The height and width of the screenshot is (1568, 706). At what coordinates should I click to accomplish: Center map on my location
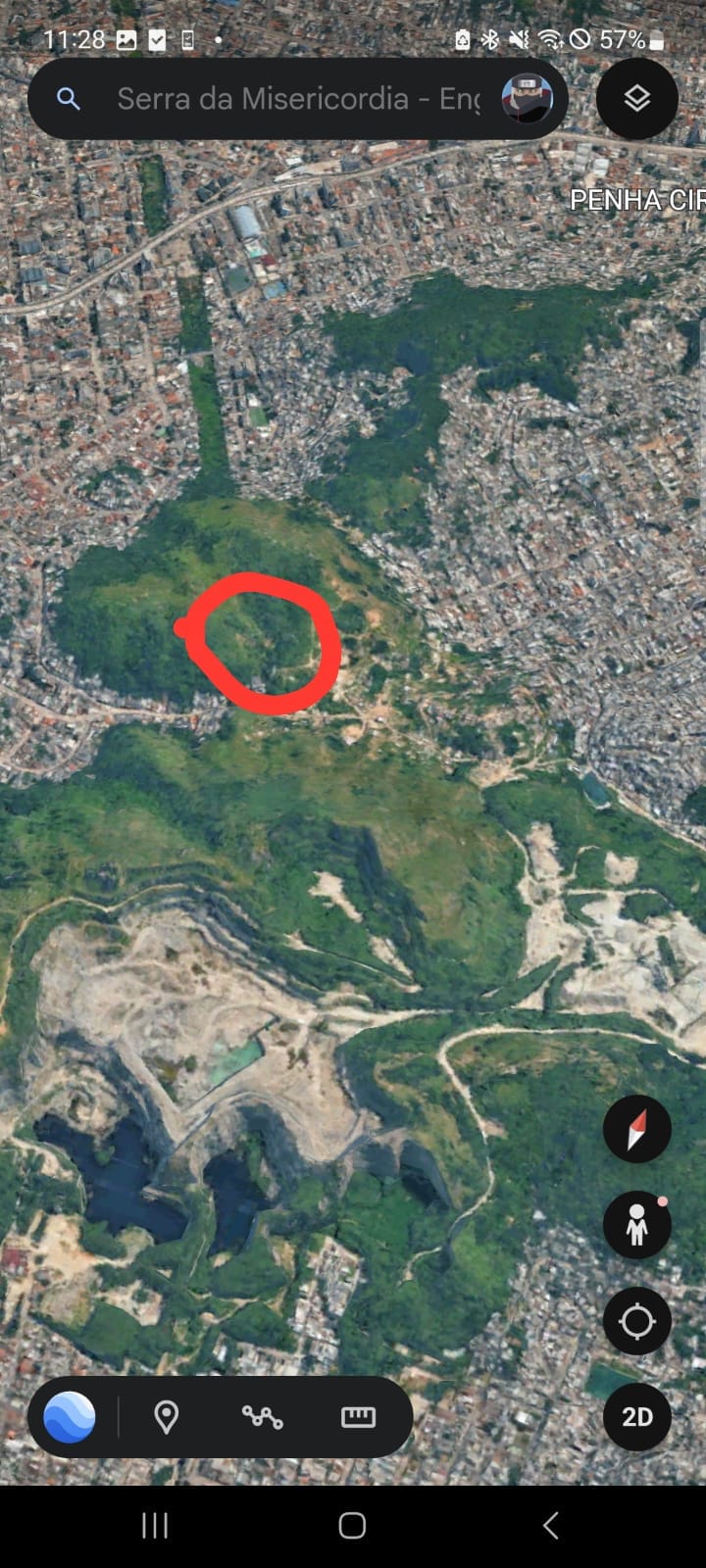coord(637,1321)
